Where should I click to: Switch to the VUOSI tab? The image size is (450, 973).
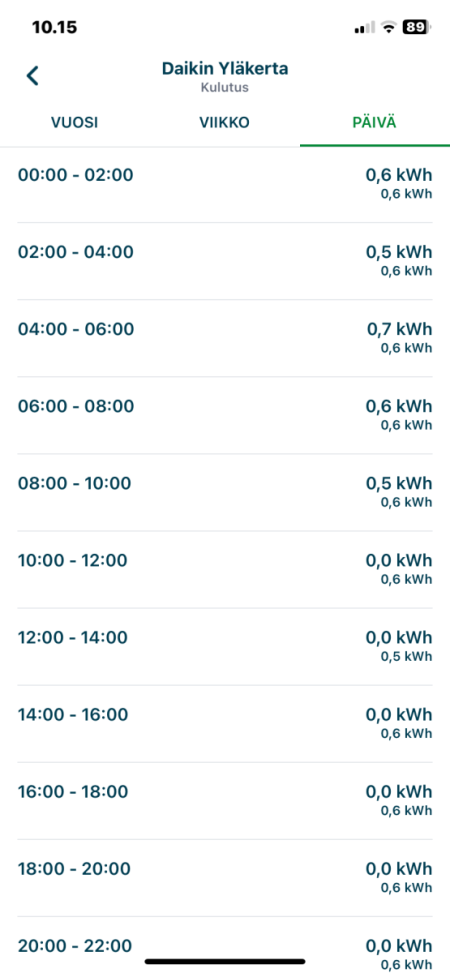(74, 123)
